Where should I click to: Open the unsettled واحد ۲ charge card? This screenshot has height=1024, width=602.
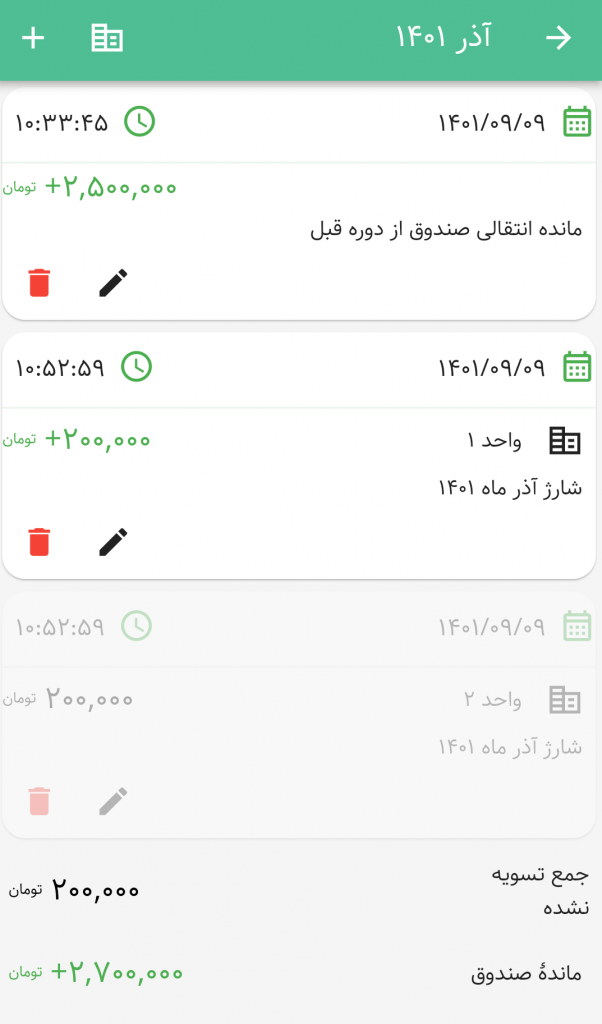pos(299,715)
